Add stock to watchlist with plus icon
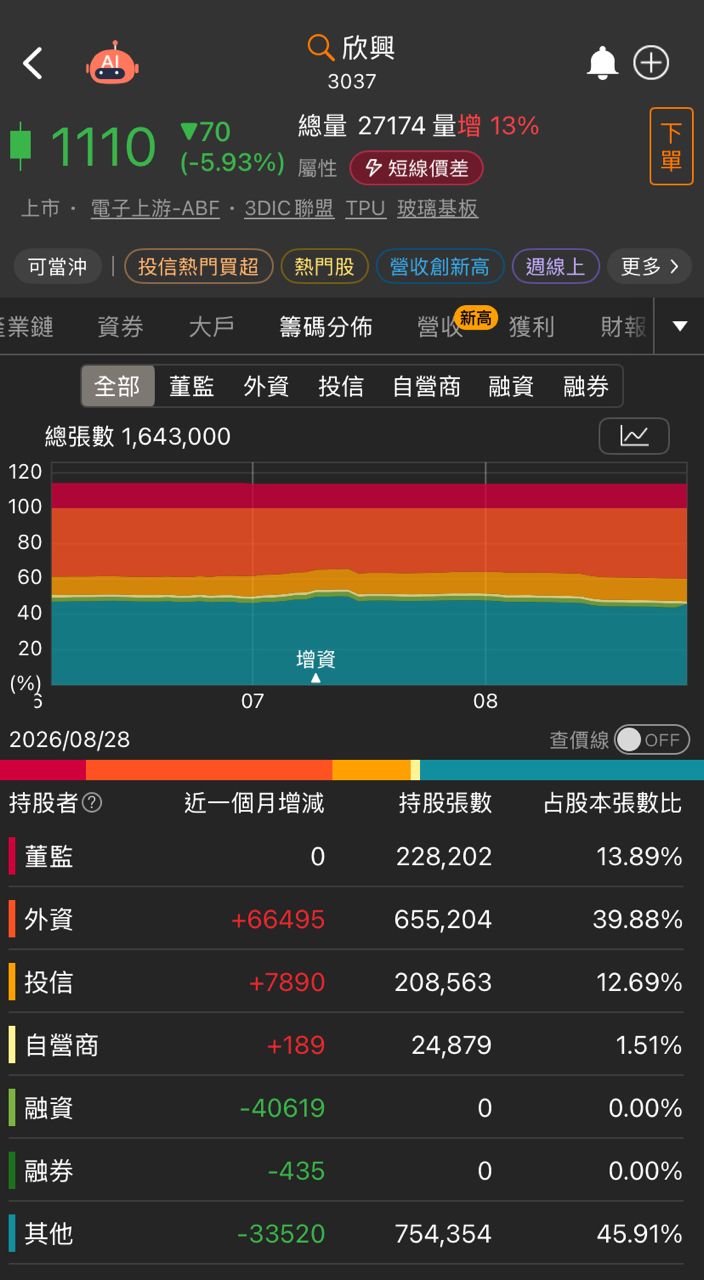The width and height of the screenshot is (704, 1280). click(652, 63)
